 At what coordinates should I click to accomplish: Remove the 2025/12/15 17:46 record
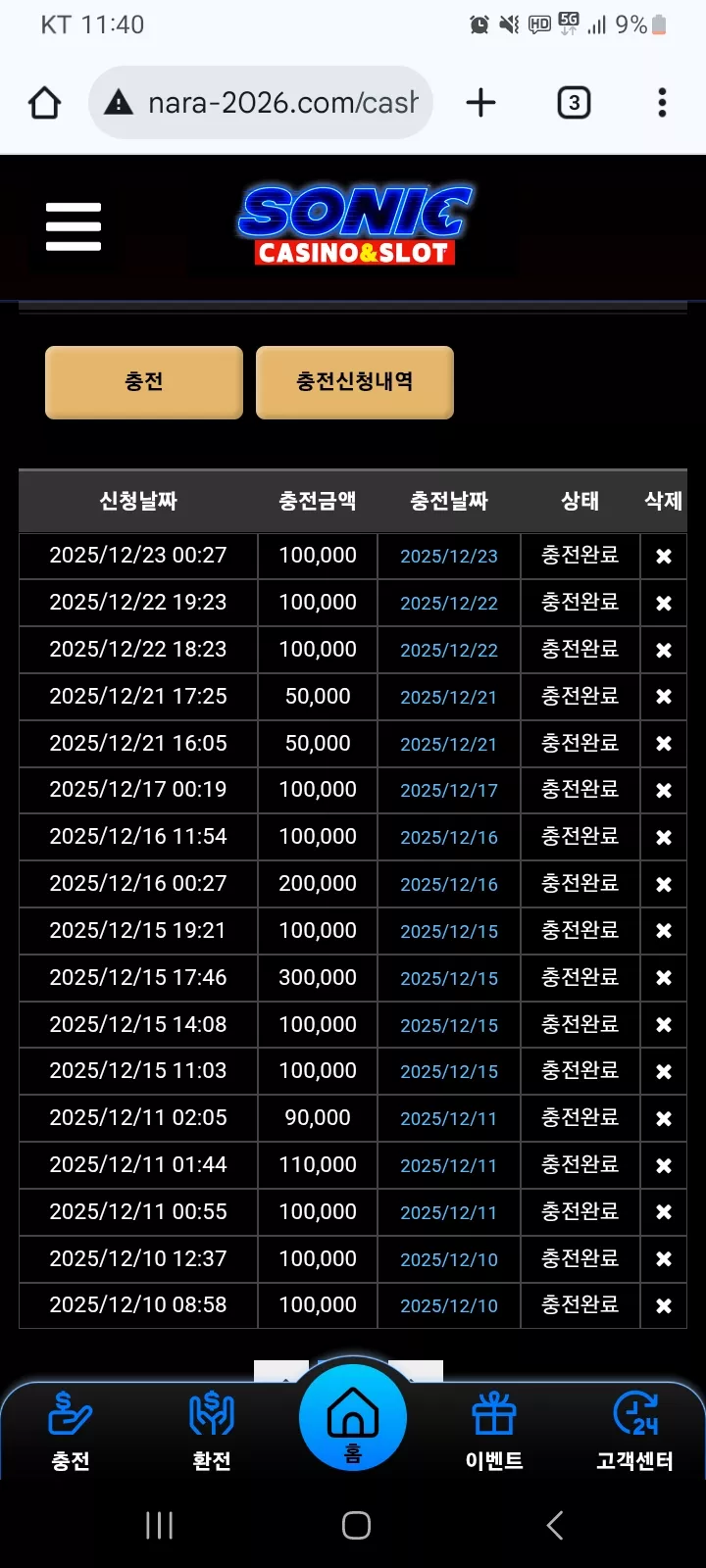(664, 978)
